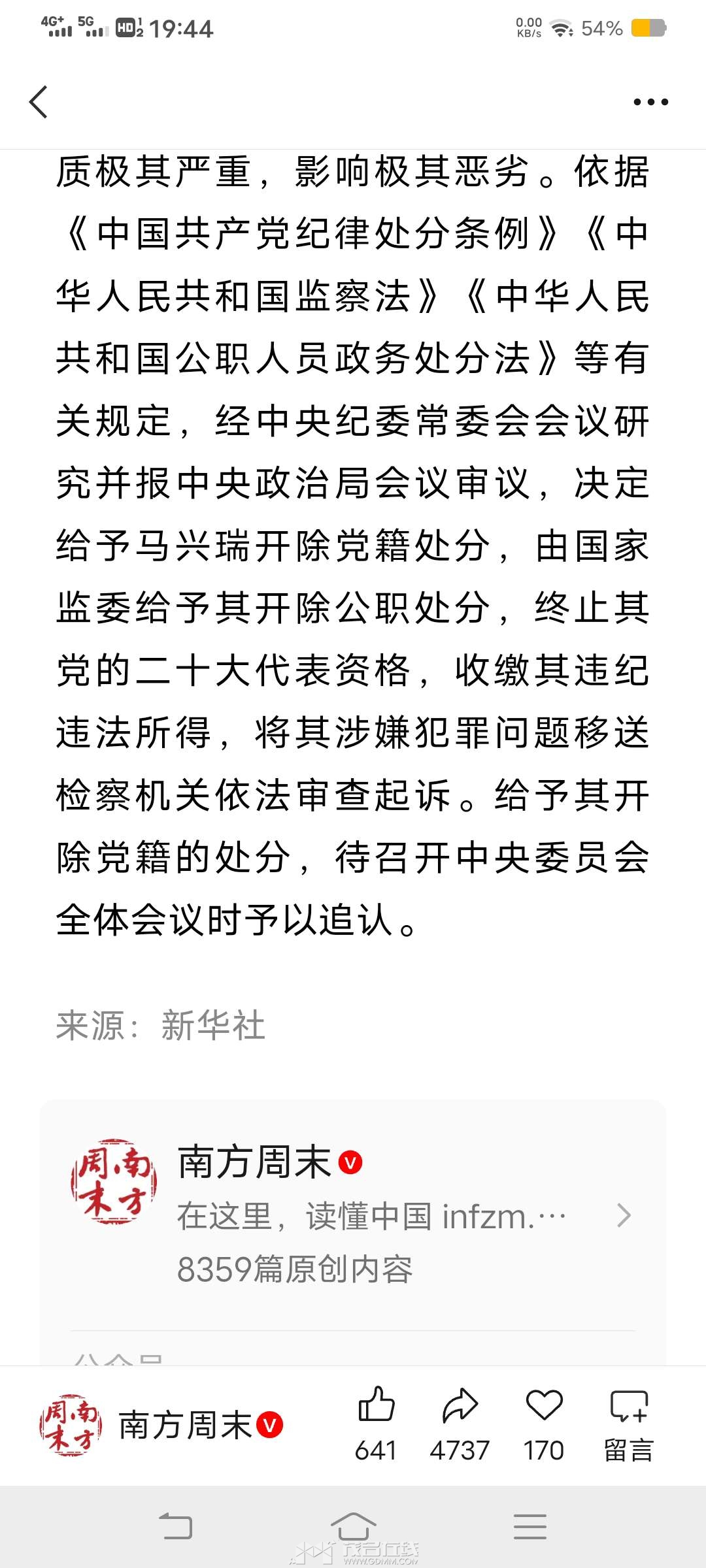The width and height of the screenshot is (706, 1568).
Task: Leave a comment via 留言
Action: click(628, 1424)
